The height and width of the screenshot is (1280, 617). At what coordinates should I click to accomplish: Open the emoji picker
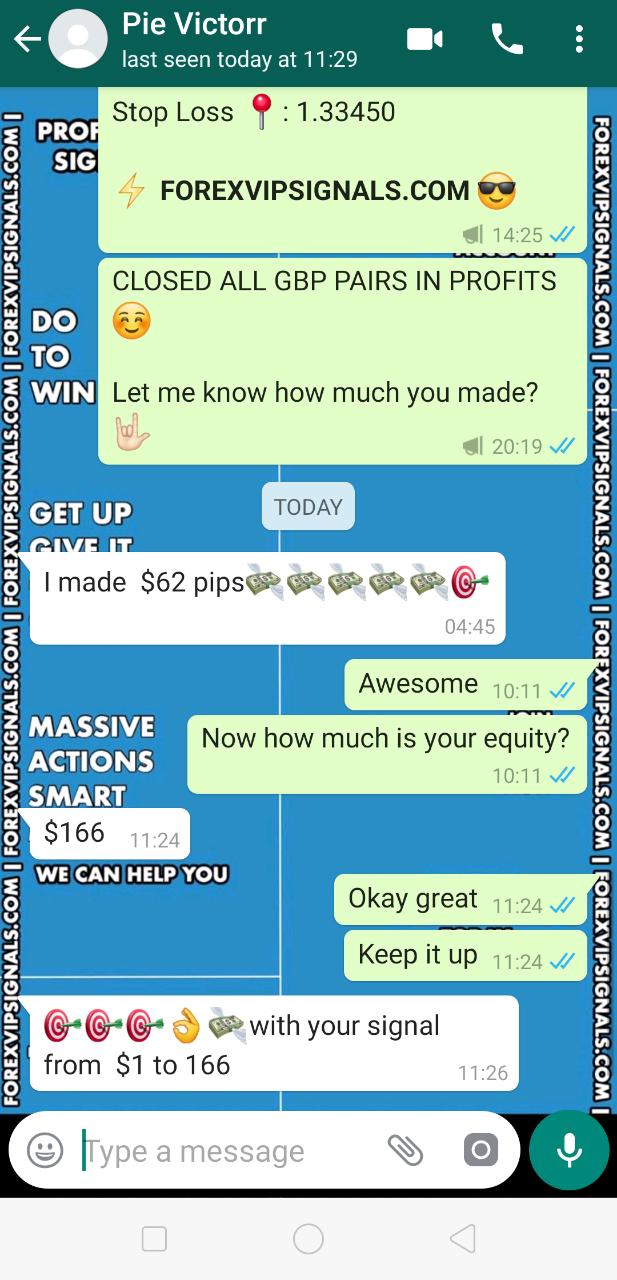coord(45,1150)
